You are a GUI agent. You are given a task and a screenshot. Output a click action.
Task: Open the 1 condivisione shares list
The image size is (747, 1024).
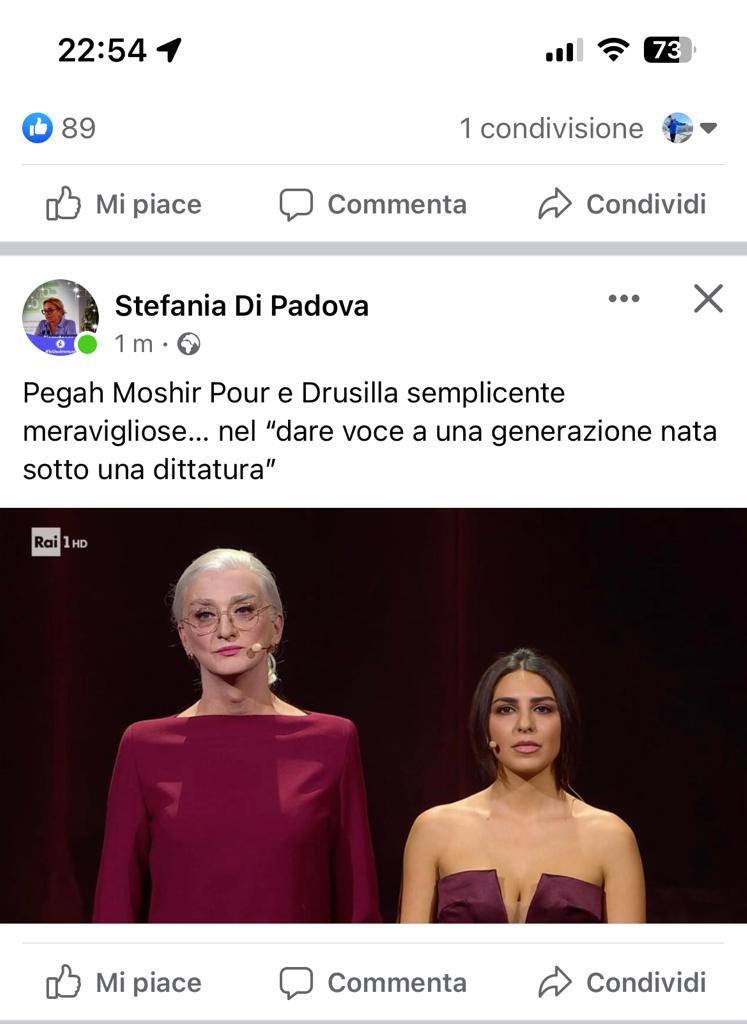click(x=551, y=128)
